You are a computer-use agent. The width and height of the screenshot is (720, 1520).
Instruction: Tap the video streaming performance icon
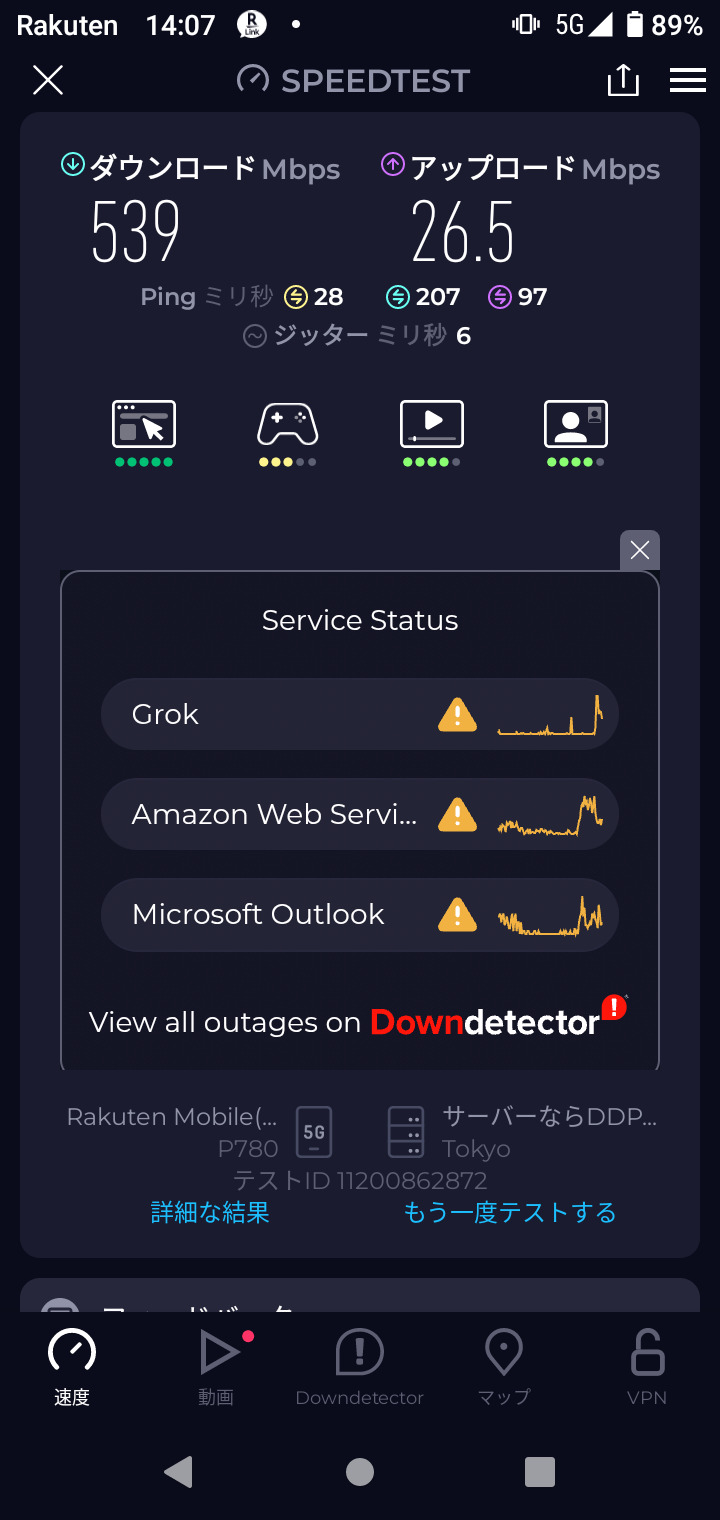pyautogui.click(x=432, y=425)
